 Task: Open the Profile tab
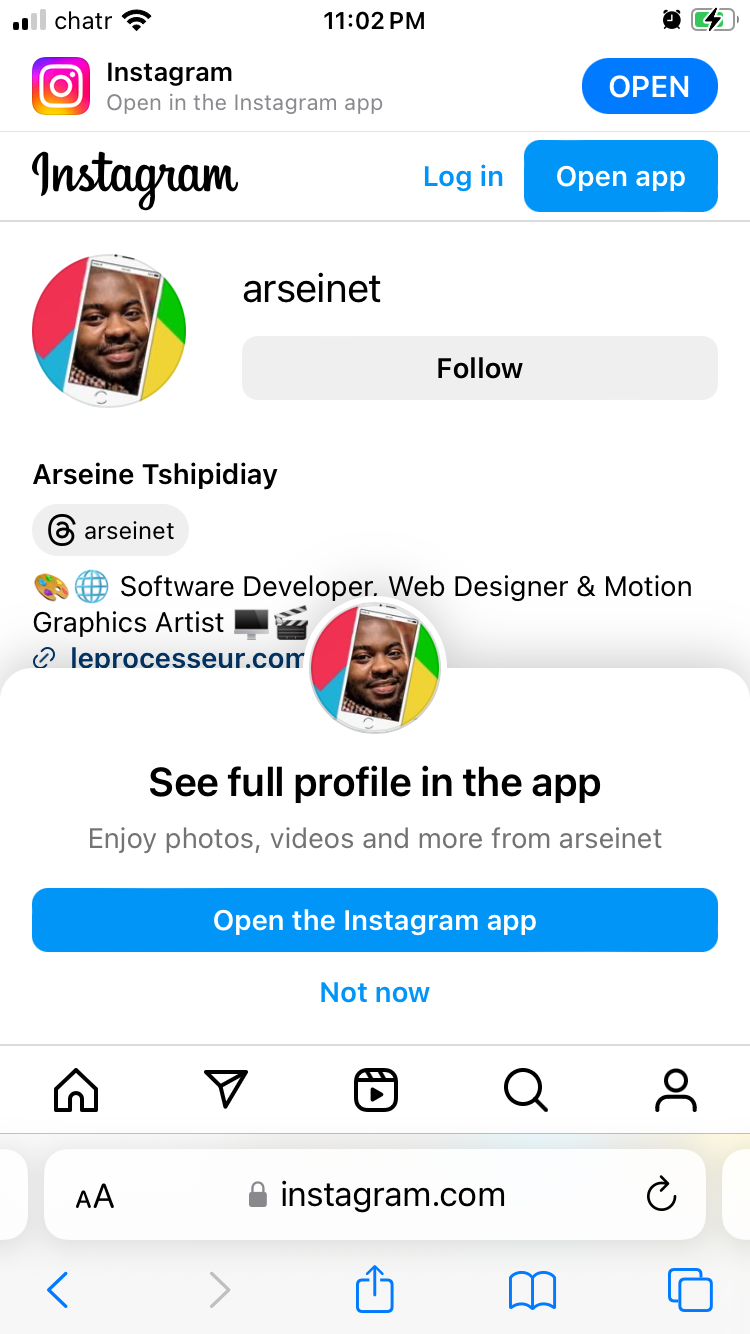click(x=675, y=1089)
